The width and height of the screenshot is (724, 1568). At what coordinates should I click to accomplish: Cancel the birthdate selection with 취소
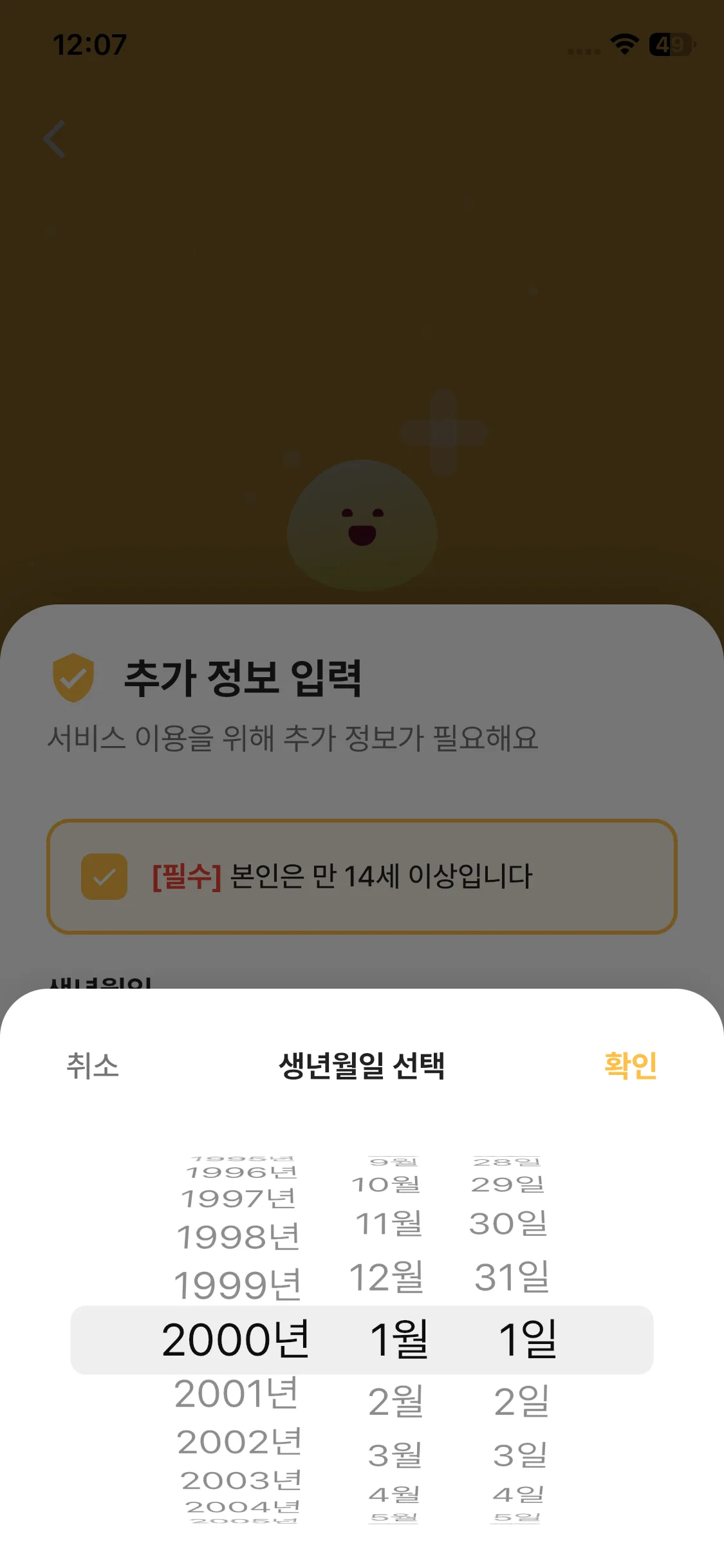coord(93,1066)
